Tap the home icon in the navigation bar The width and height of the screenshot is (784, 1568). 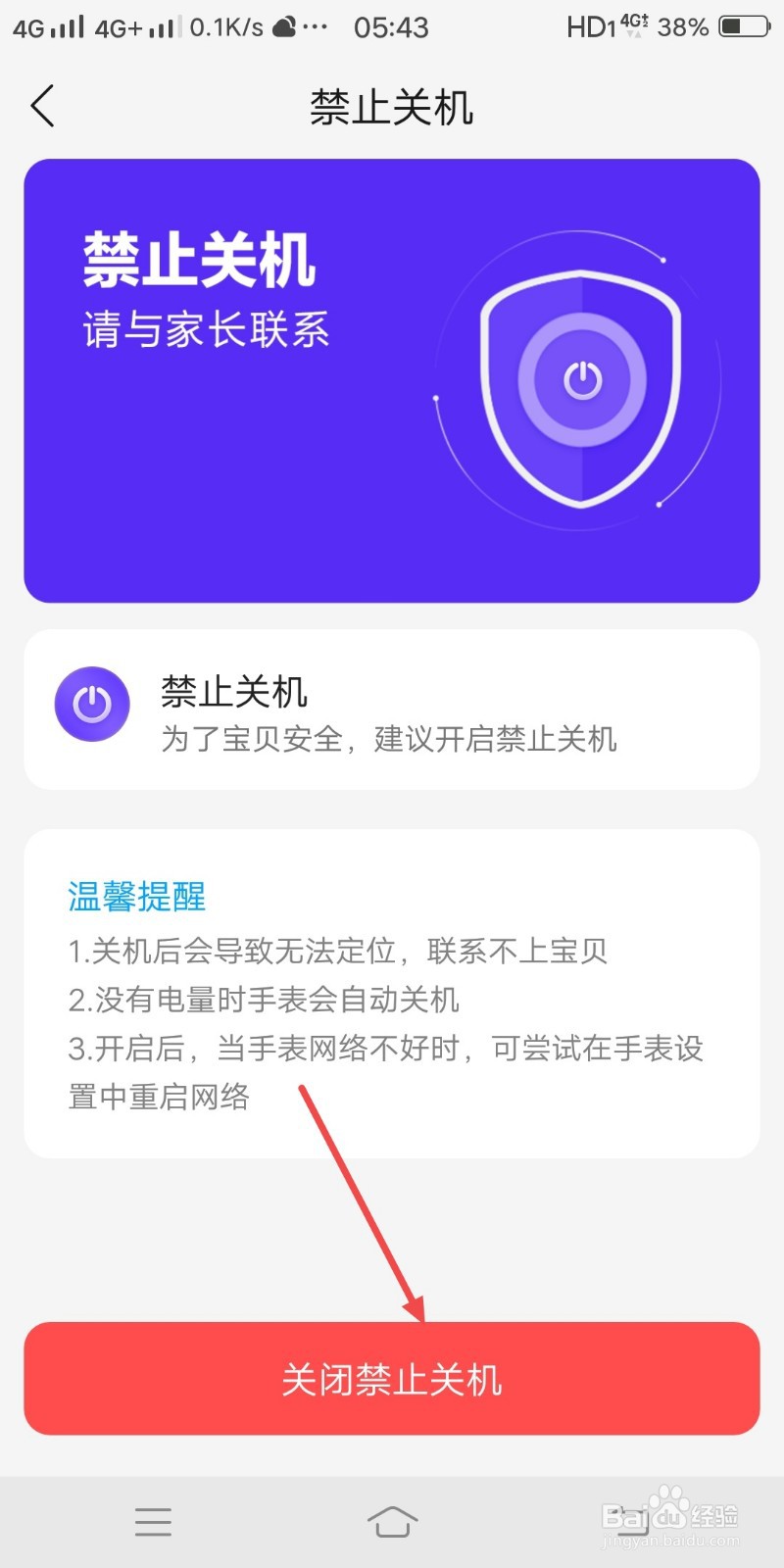tap(392, 1521)
